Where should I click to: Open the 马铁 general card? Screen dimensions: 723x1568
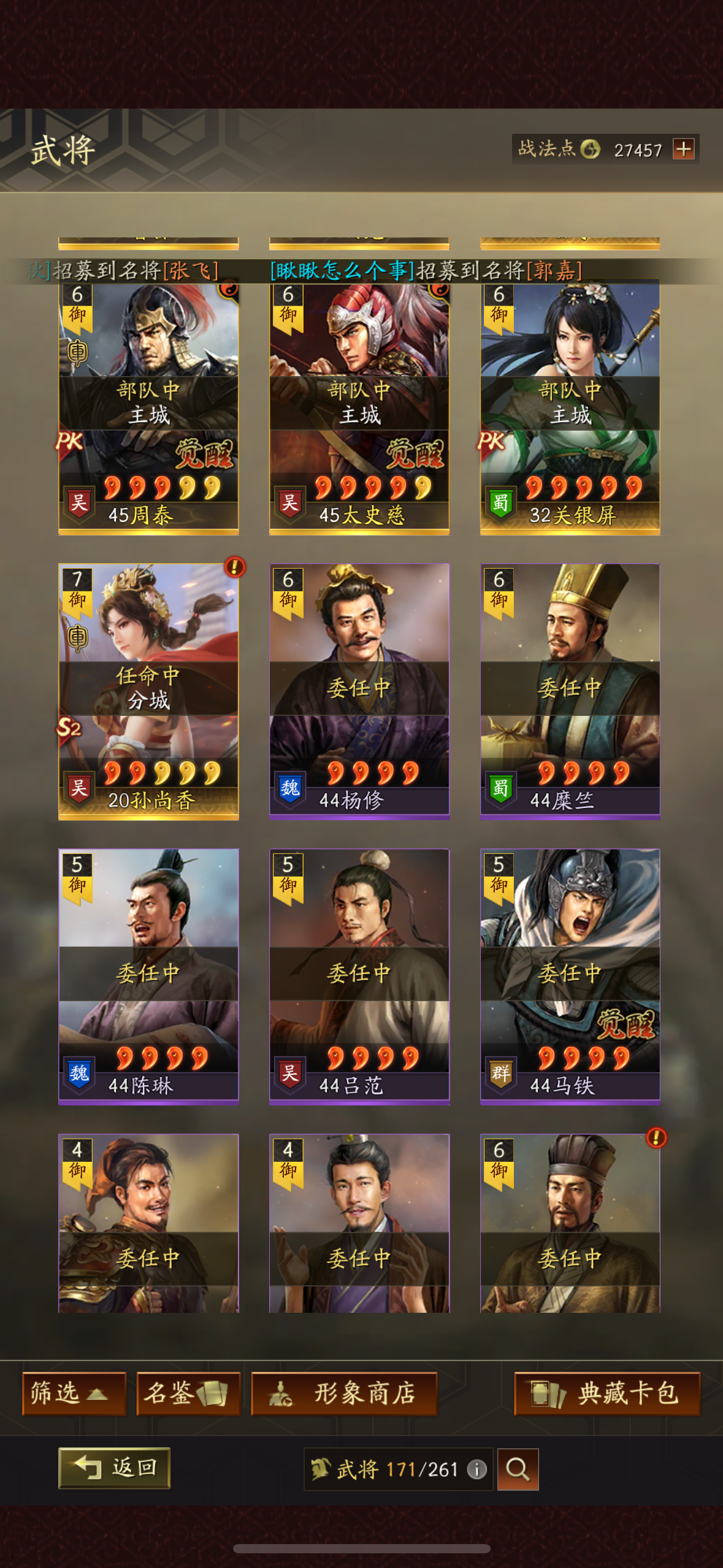click(570, 977)
